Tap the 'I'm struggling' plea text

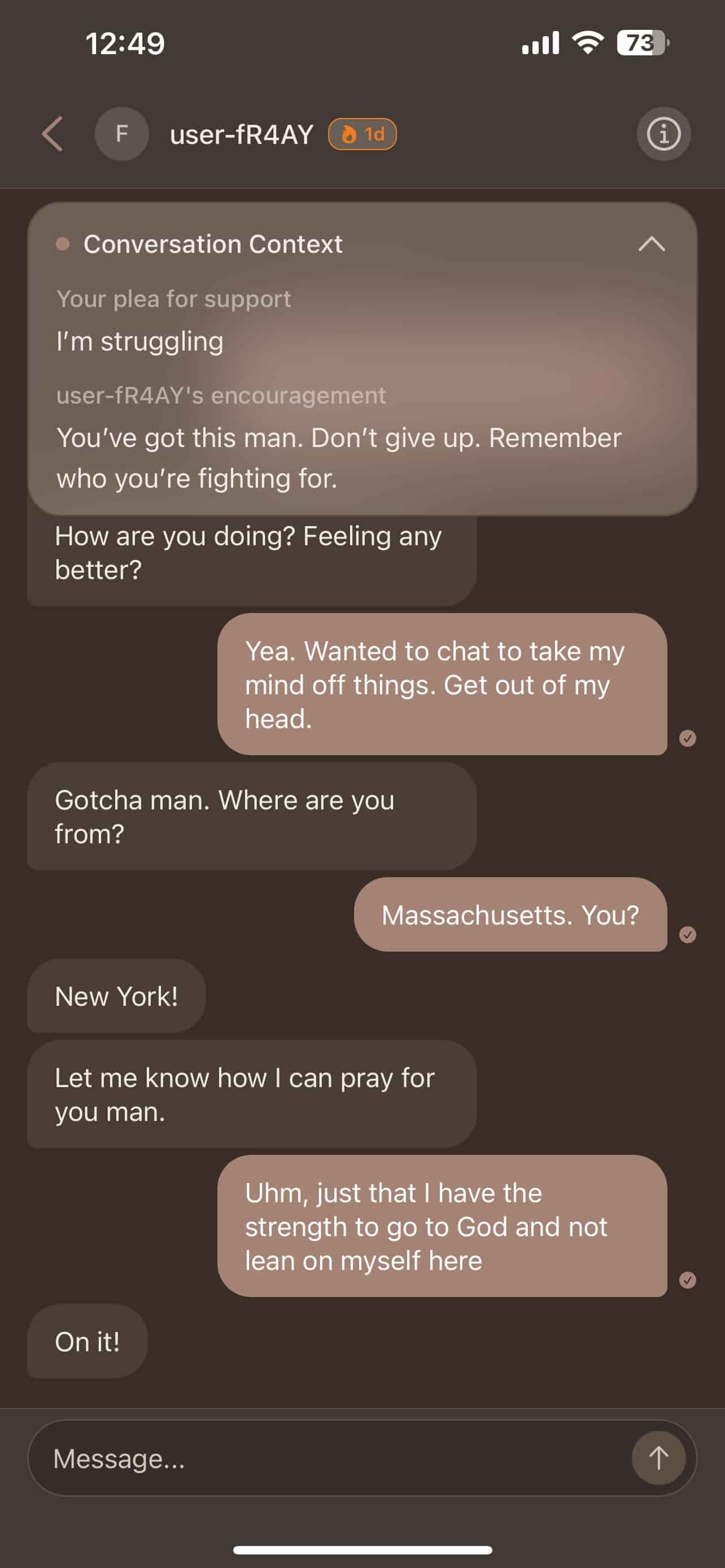pos(139,341)
